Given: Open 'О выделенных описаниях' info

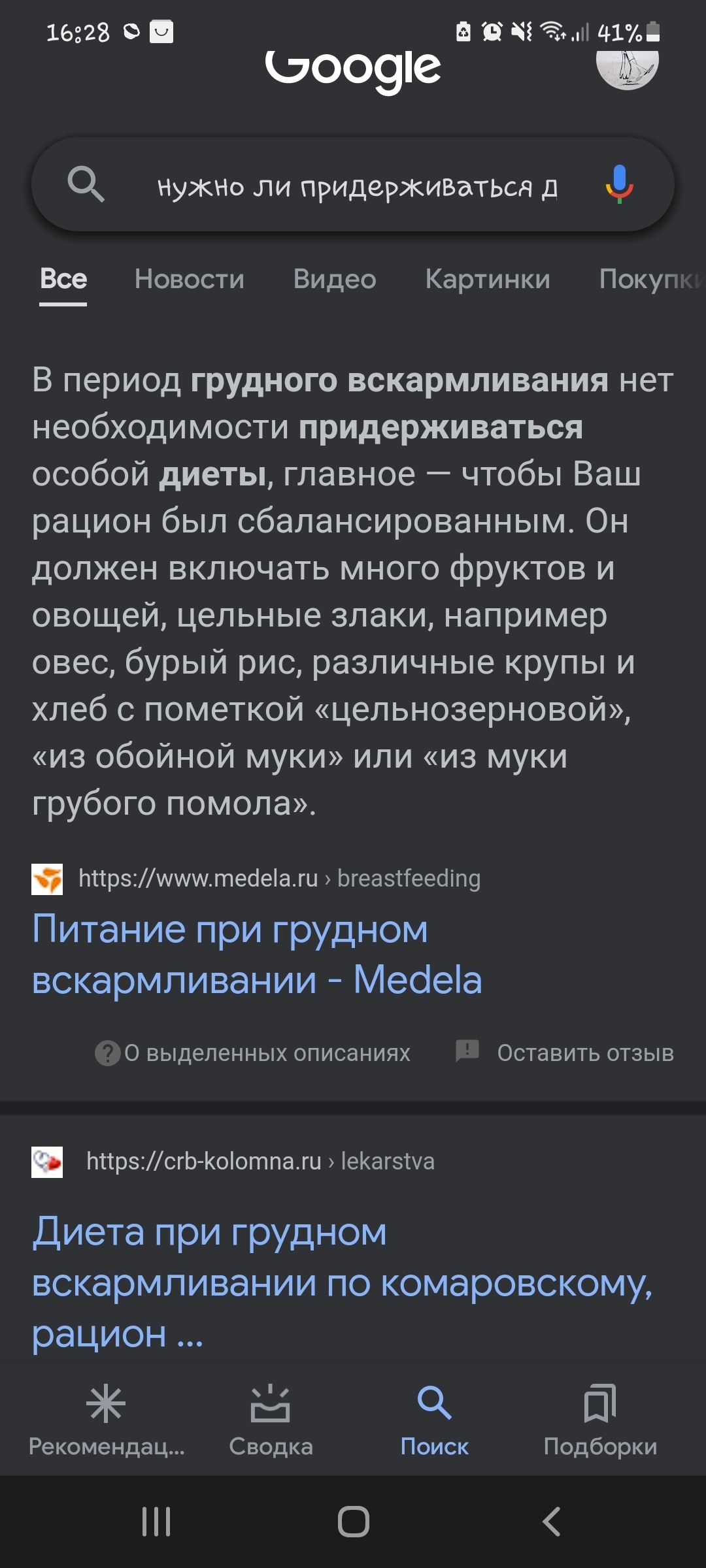Looking at the screenshot, I should 254,1053.
